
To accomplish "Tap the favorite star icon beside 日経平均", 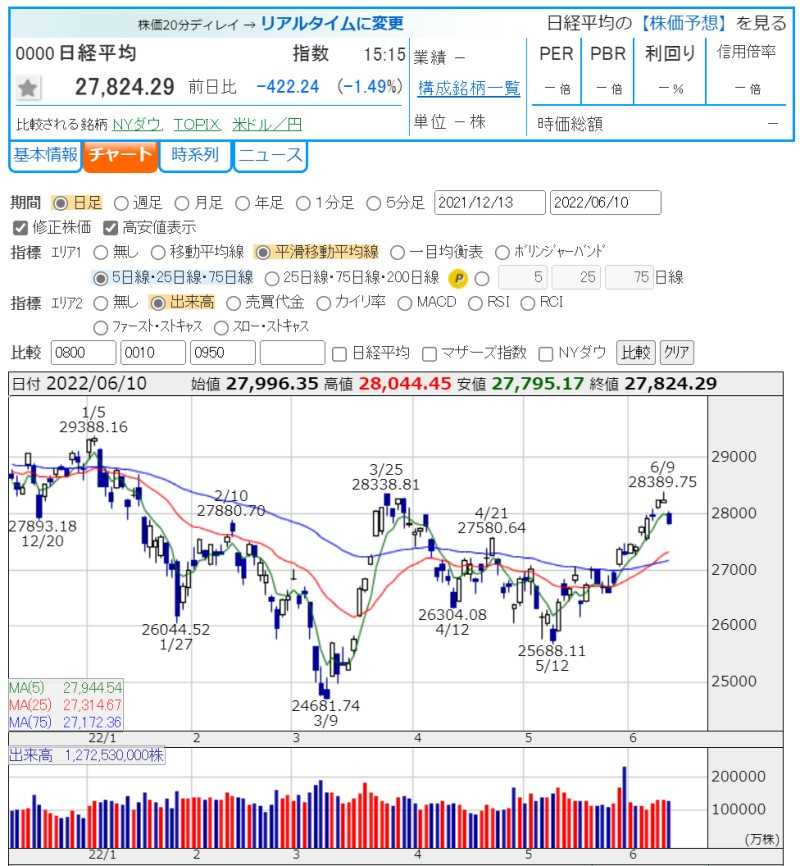I will point(28,88).
